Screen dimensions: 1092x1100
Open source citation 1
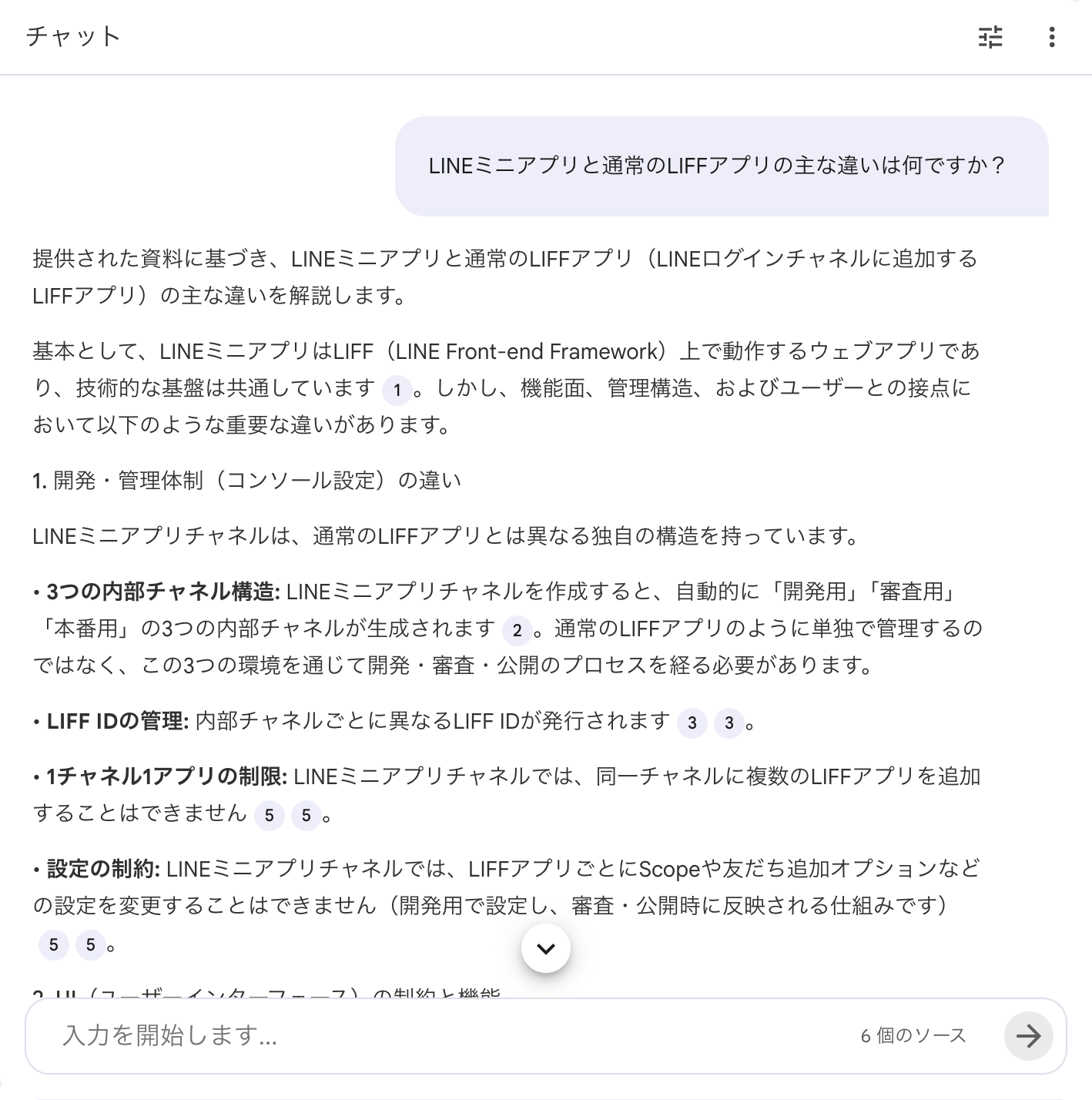tap(397, 390)
